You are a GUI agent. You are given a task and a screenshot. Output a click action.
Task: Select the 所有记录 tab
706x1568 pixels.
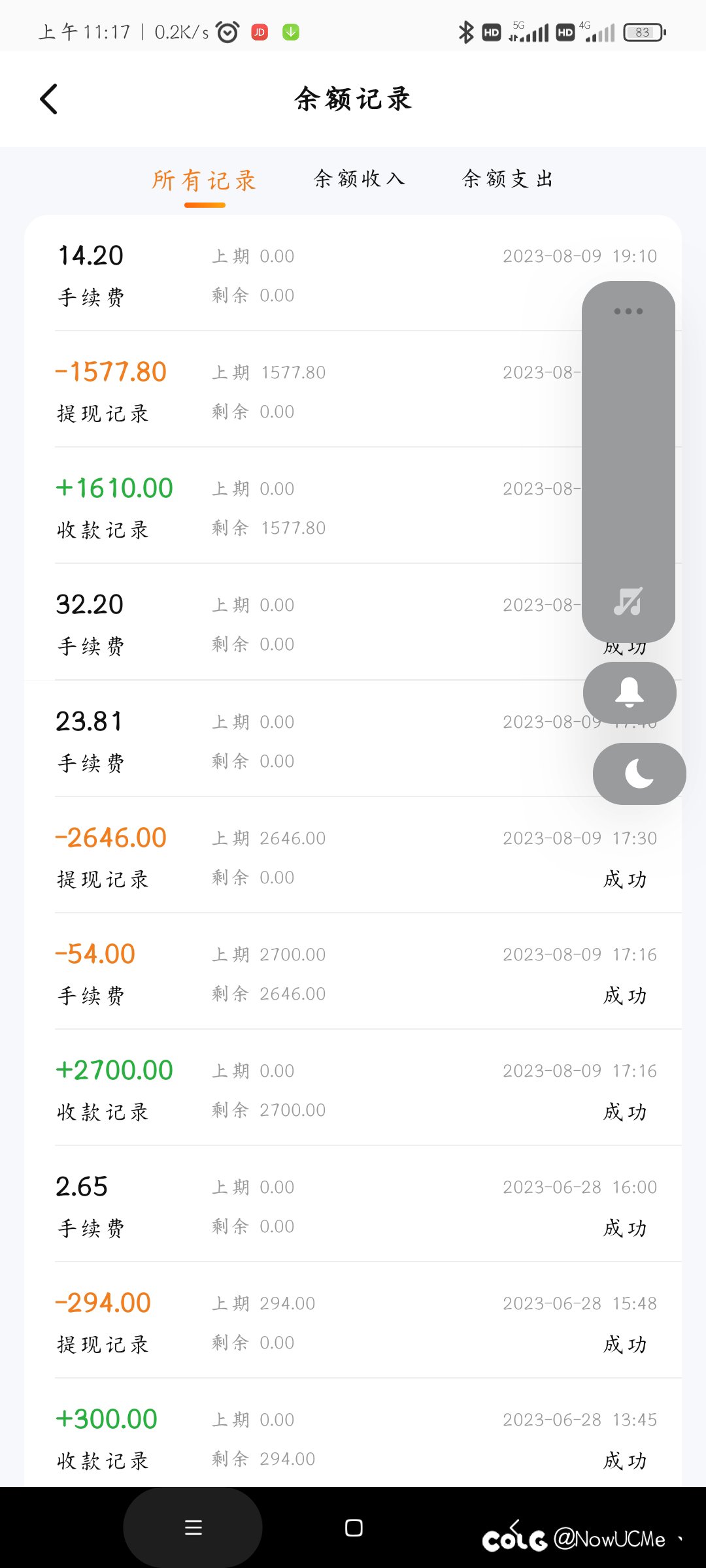[x=205, y=180]
